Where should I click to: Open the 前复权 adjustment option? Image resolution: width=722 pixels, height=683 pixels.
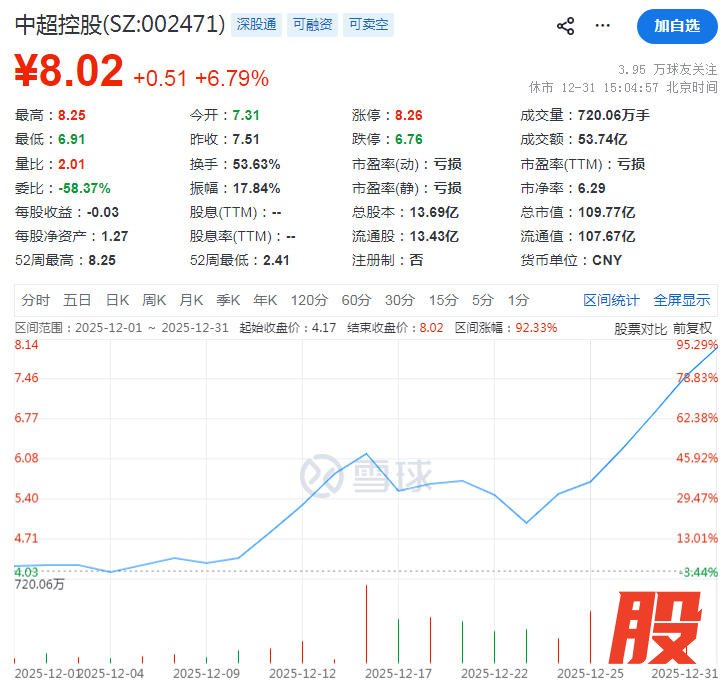click(x=692, y=327)
